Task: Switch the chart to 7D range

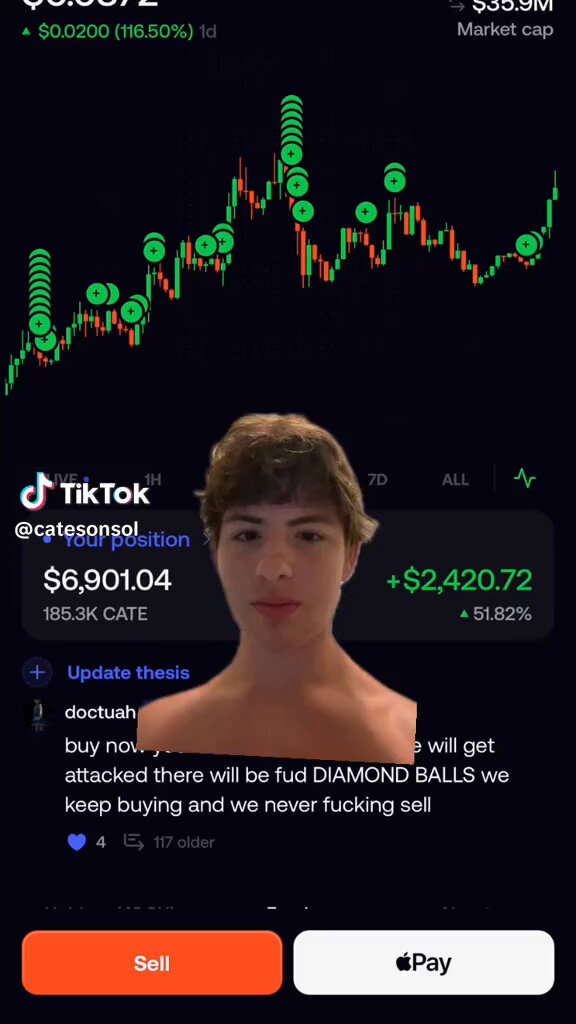Action: point(377,480)
